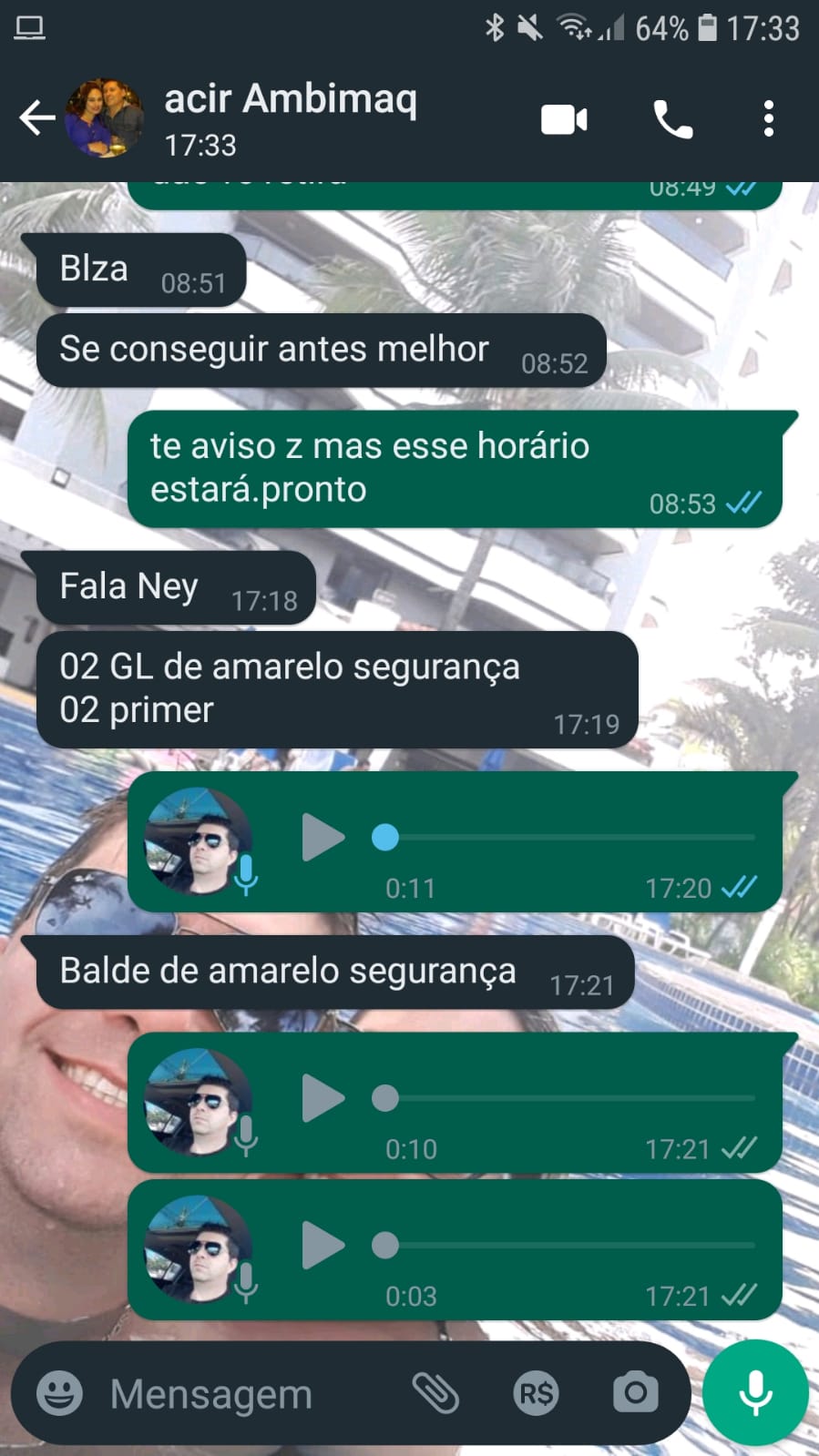The image size is (819, 1456).
Task: Play the 0:03 voice message
Action: (x=322, y=1245)
